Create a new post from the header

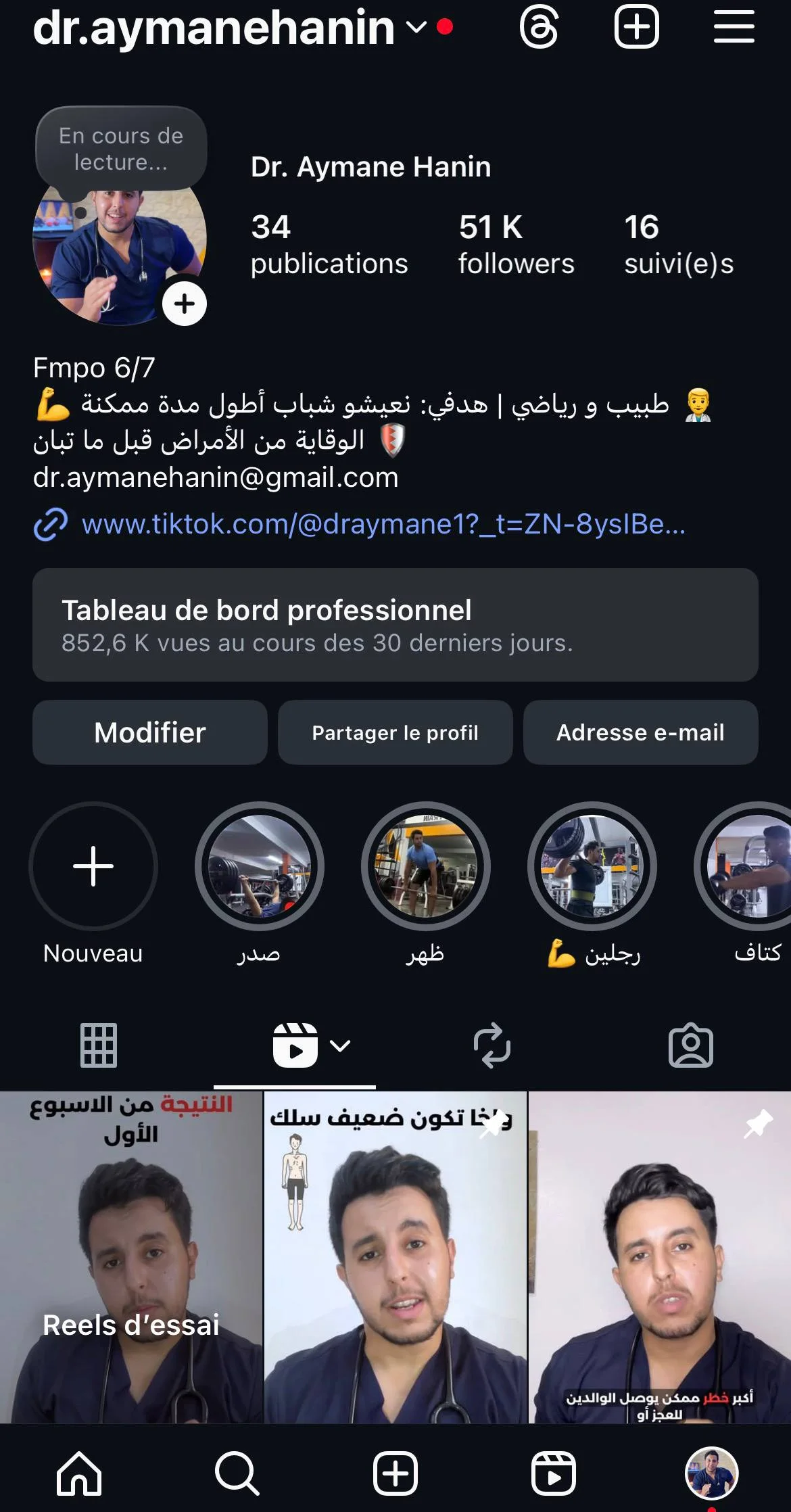[x=636, y=28]
